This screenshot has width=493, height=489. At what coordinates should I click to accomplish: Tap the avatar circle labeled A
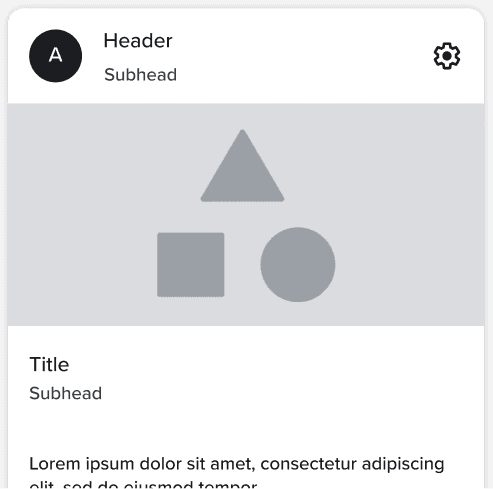point(56,56)
